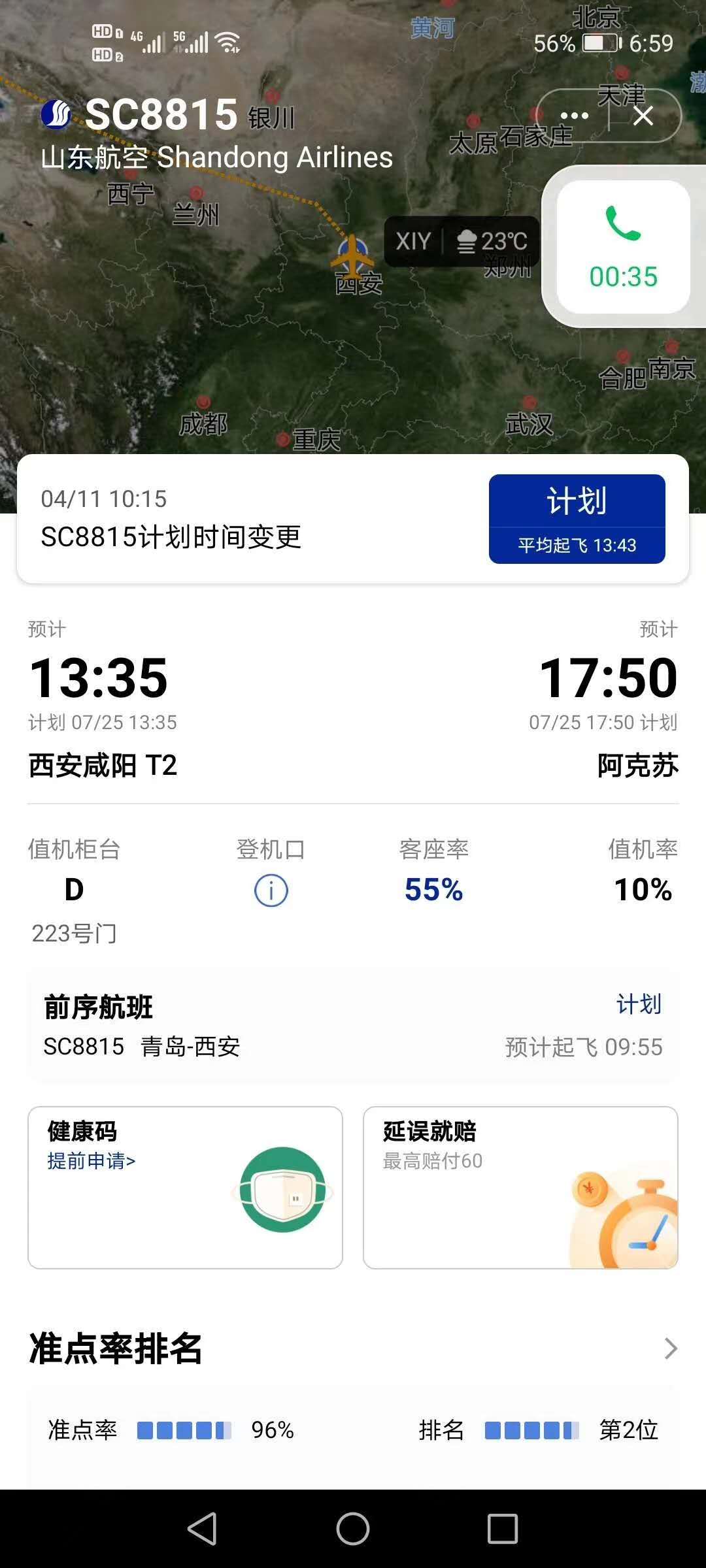The image size is (706, 1568).
Task: Close the mini program with X
Action: [643, 116]
